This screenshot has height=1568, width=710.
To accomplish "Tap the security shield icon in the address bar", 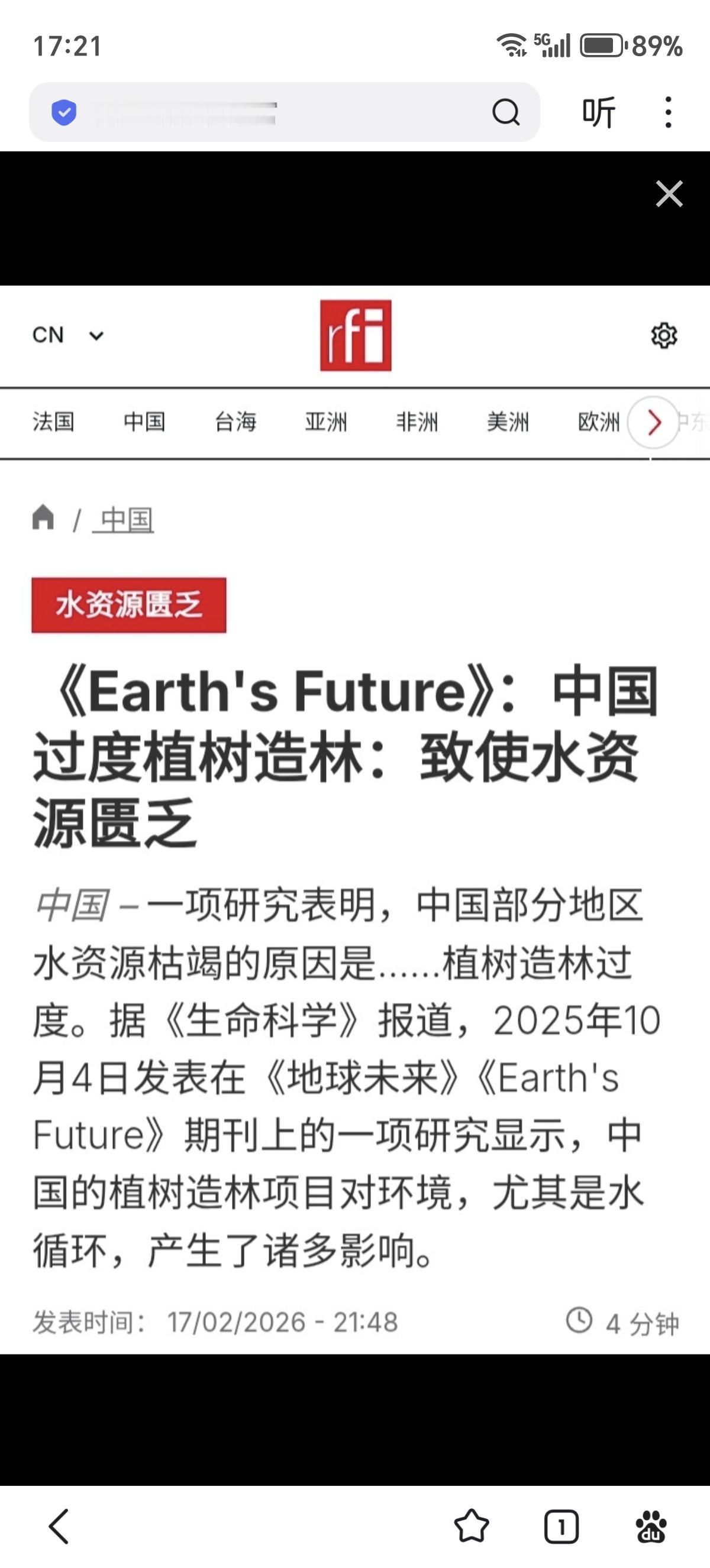I will point(63,112).
